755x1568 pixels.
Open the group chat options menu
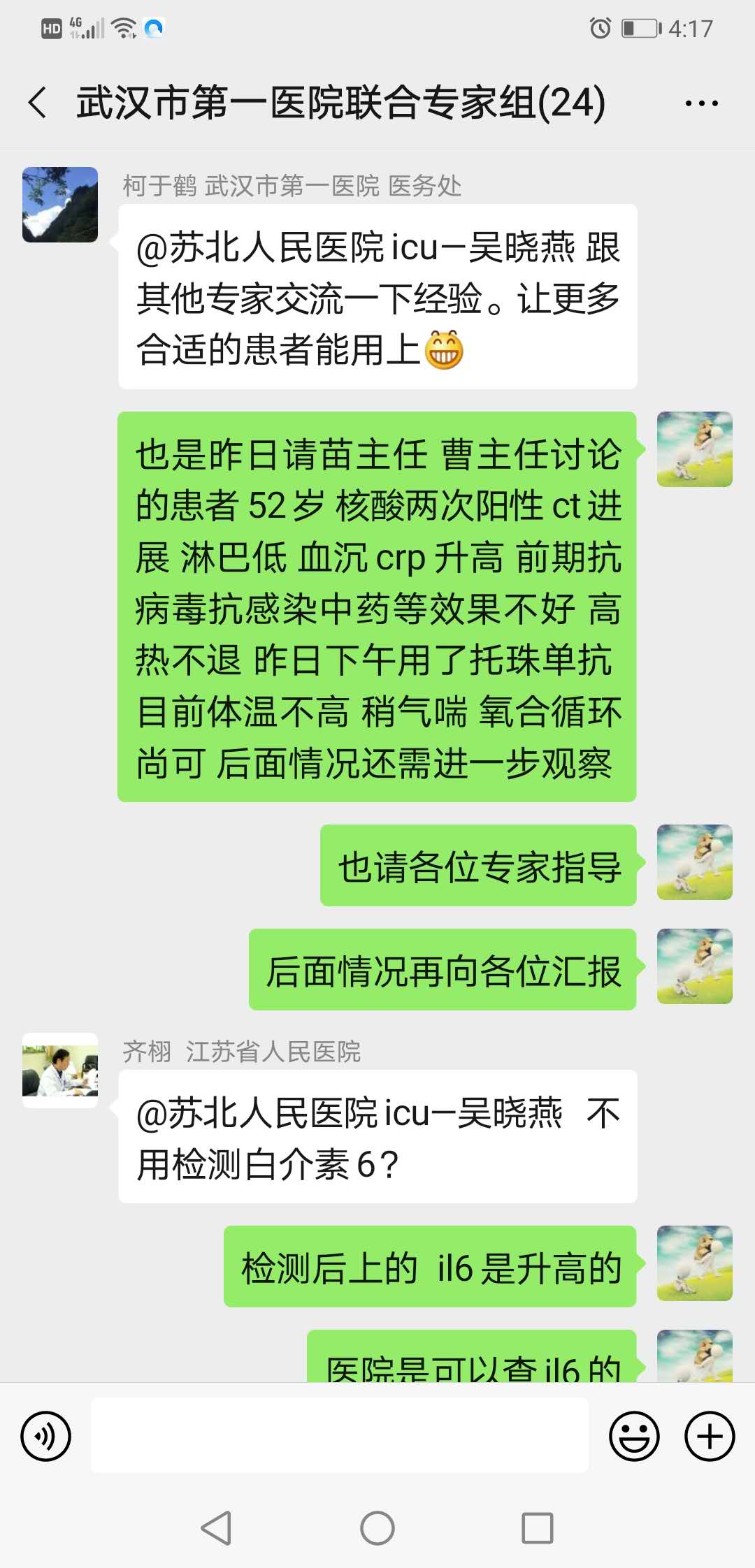coord(701,103)
